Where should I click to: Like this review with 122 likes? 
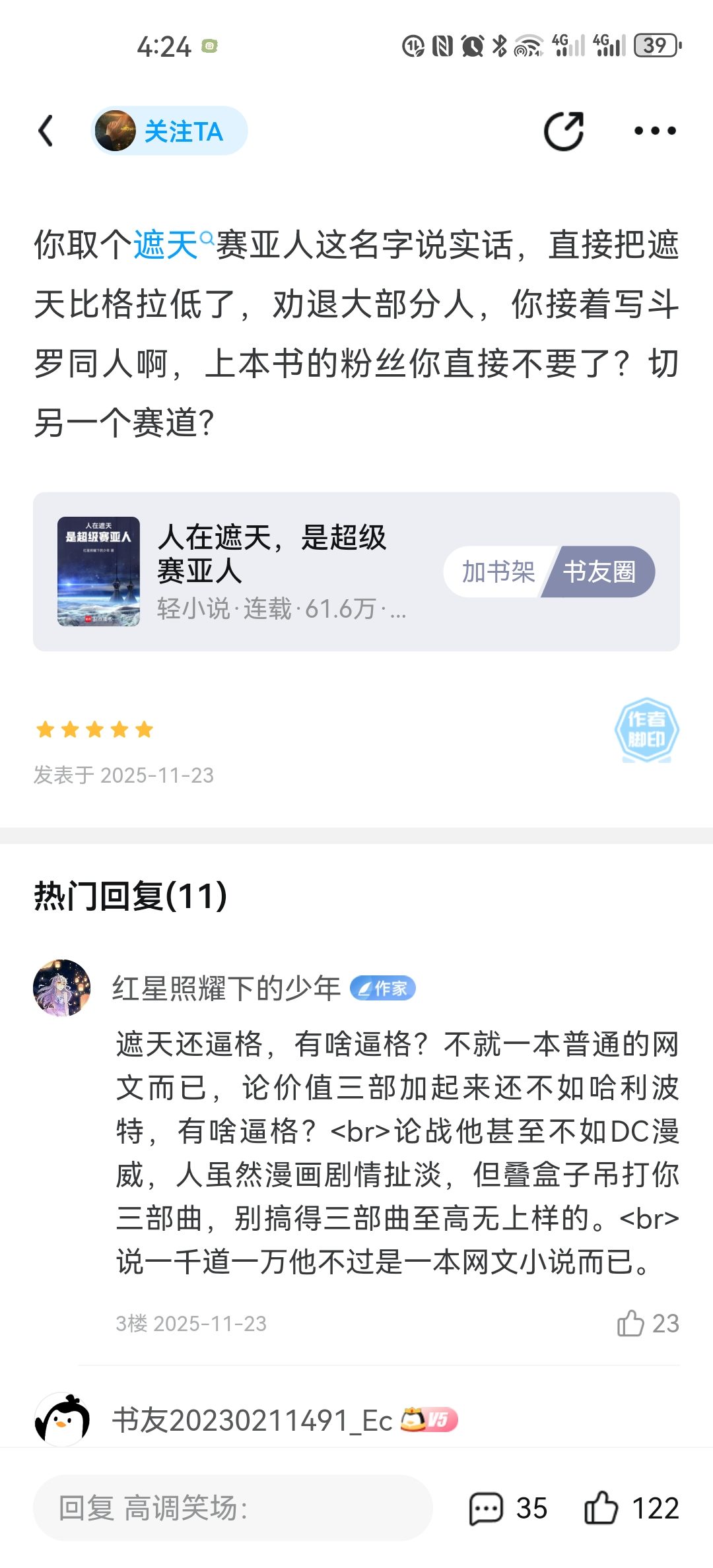630,1509
